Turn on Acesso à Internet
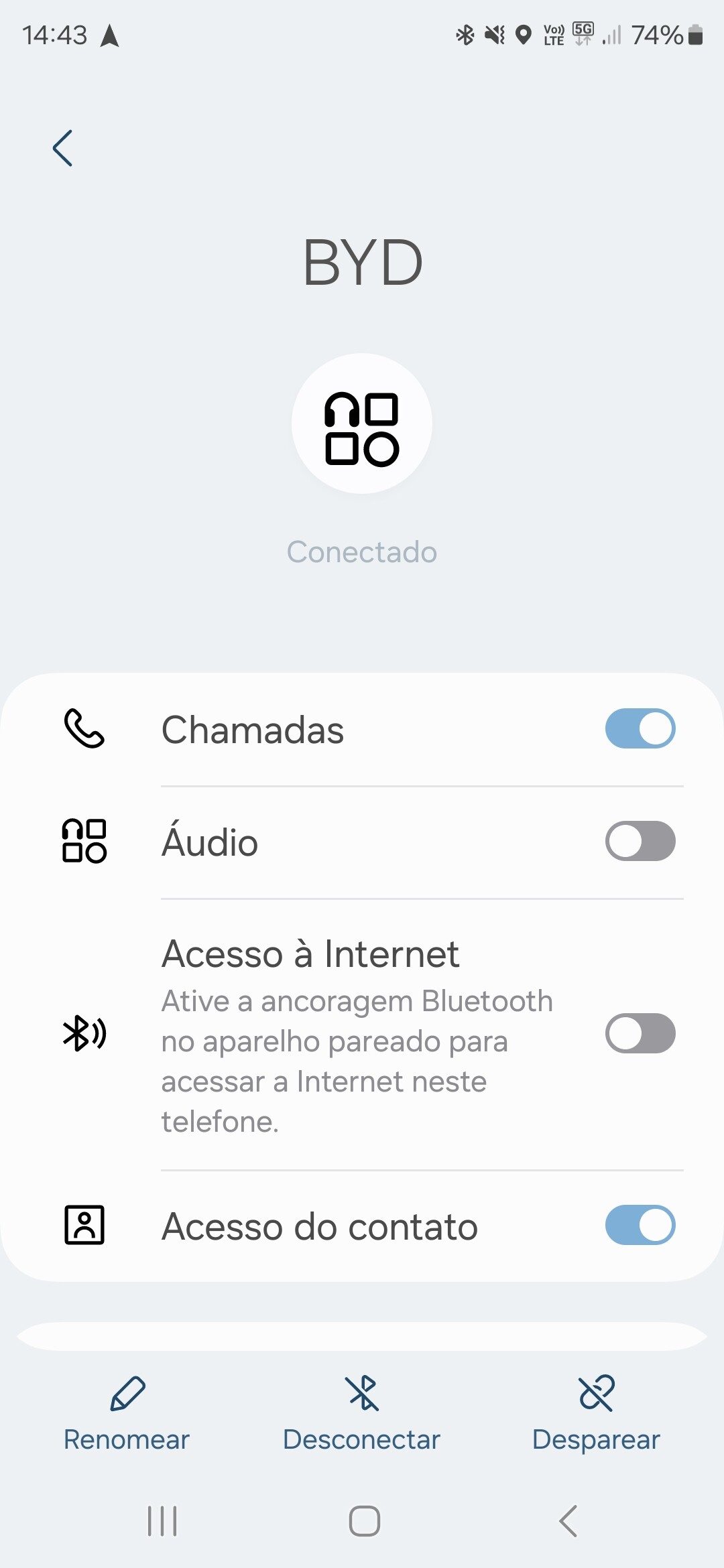Screen dimensions: 724x1568 click(x=640, y=1033)
